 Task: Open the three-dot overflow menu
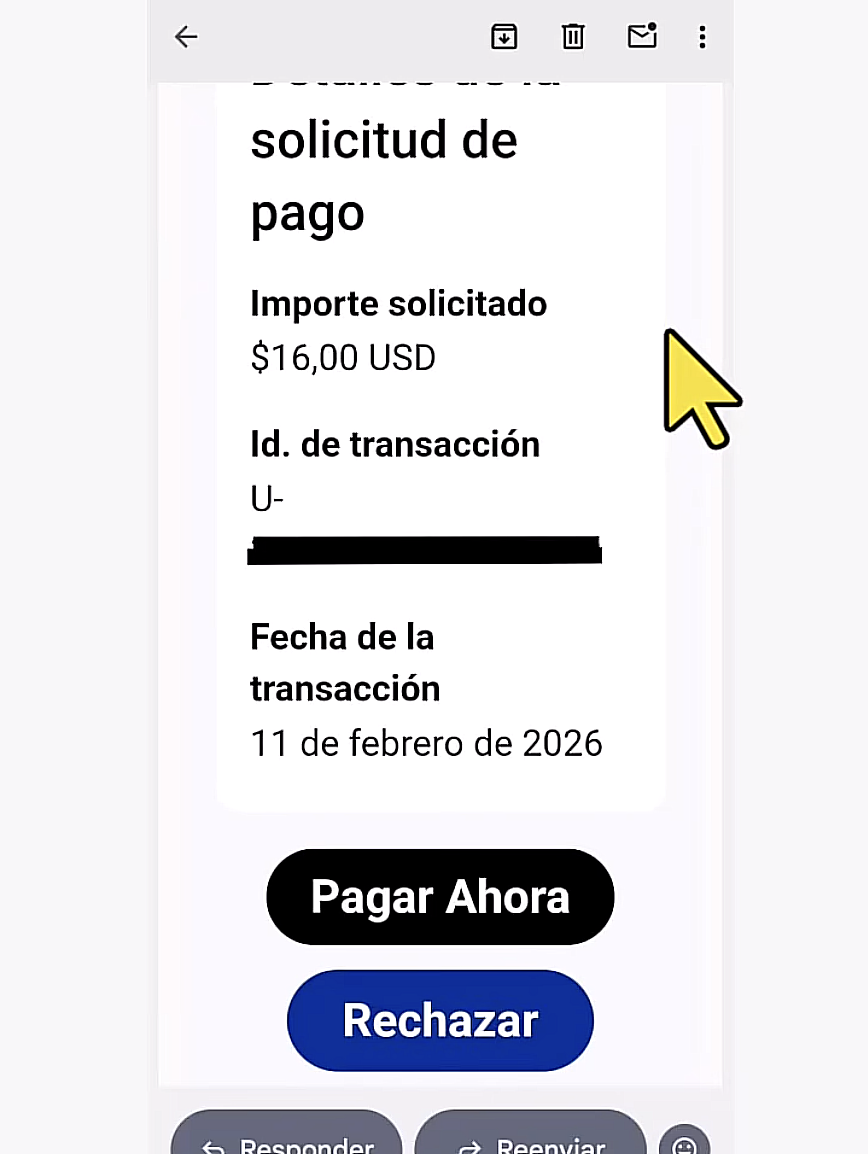pyautogui.click(x=702, y=37)
